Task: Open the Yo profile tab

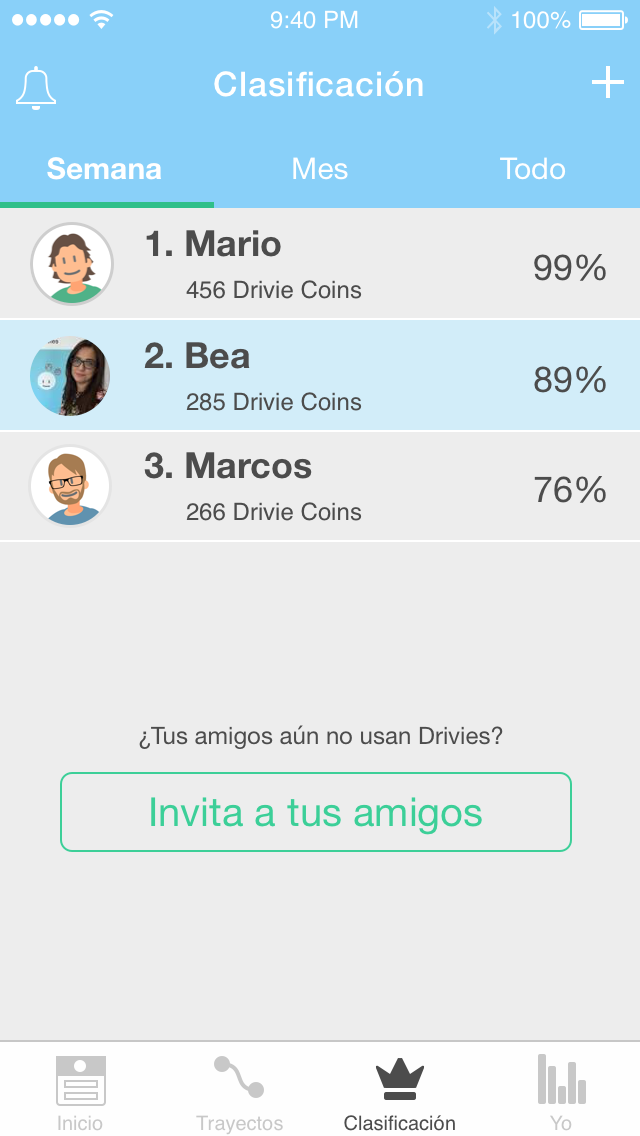Action: coord(561,1092)
